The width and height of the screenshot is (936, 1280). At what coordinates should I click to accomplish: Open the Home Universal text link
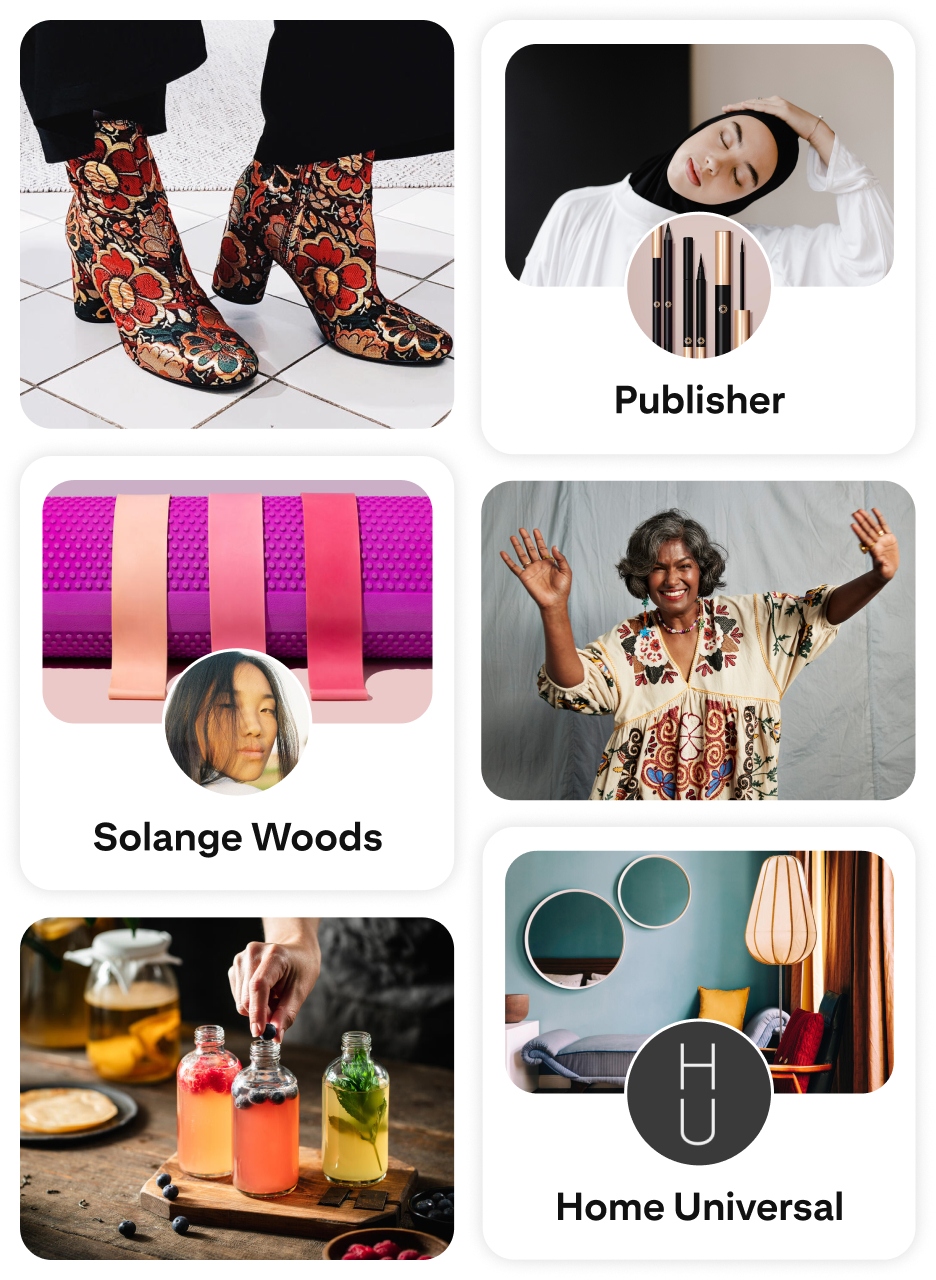click(x=702, y=1208)
